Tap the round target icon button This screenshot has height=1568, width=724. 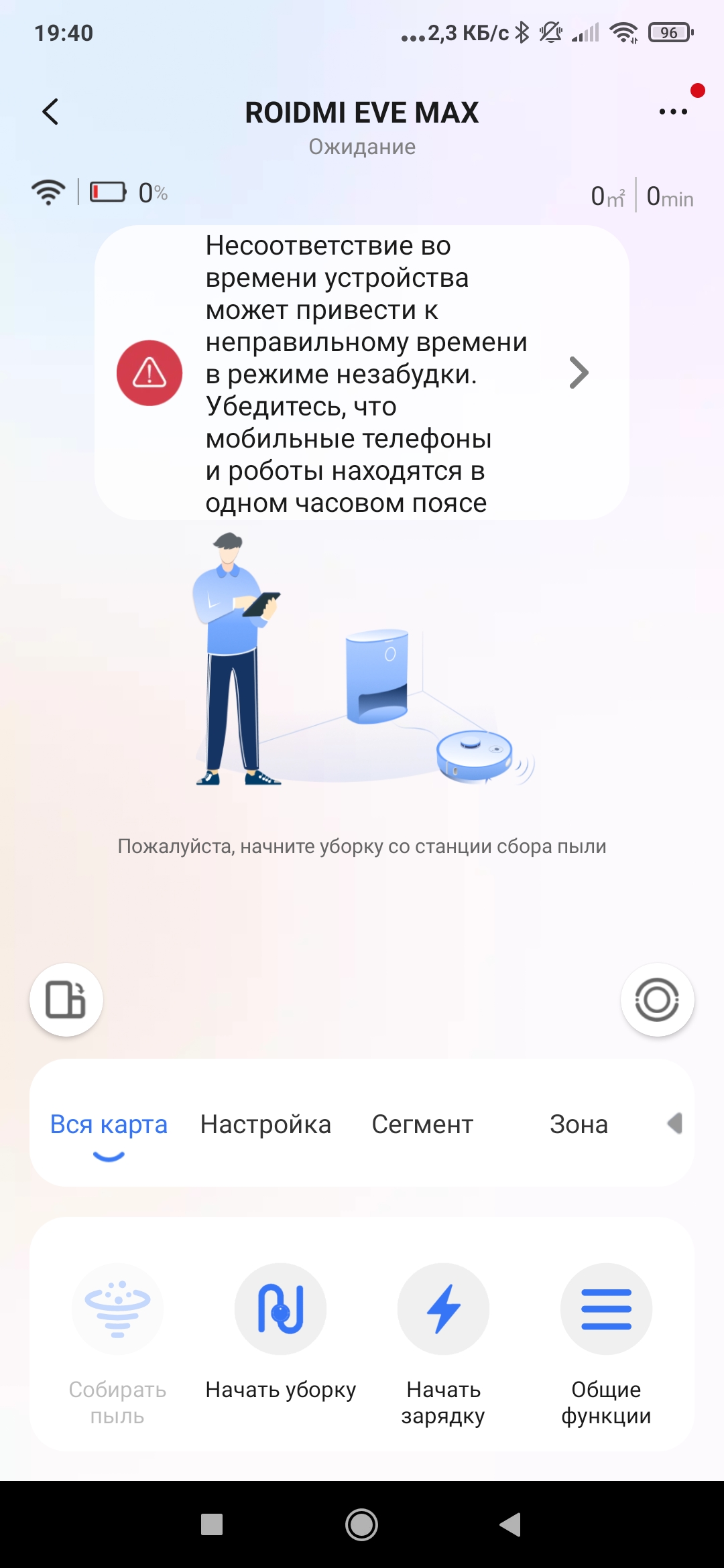click(x=657, y=1000)
